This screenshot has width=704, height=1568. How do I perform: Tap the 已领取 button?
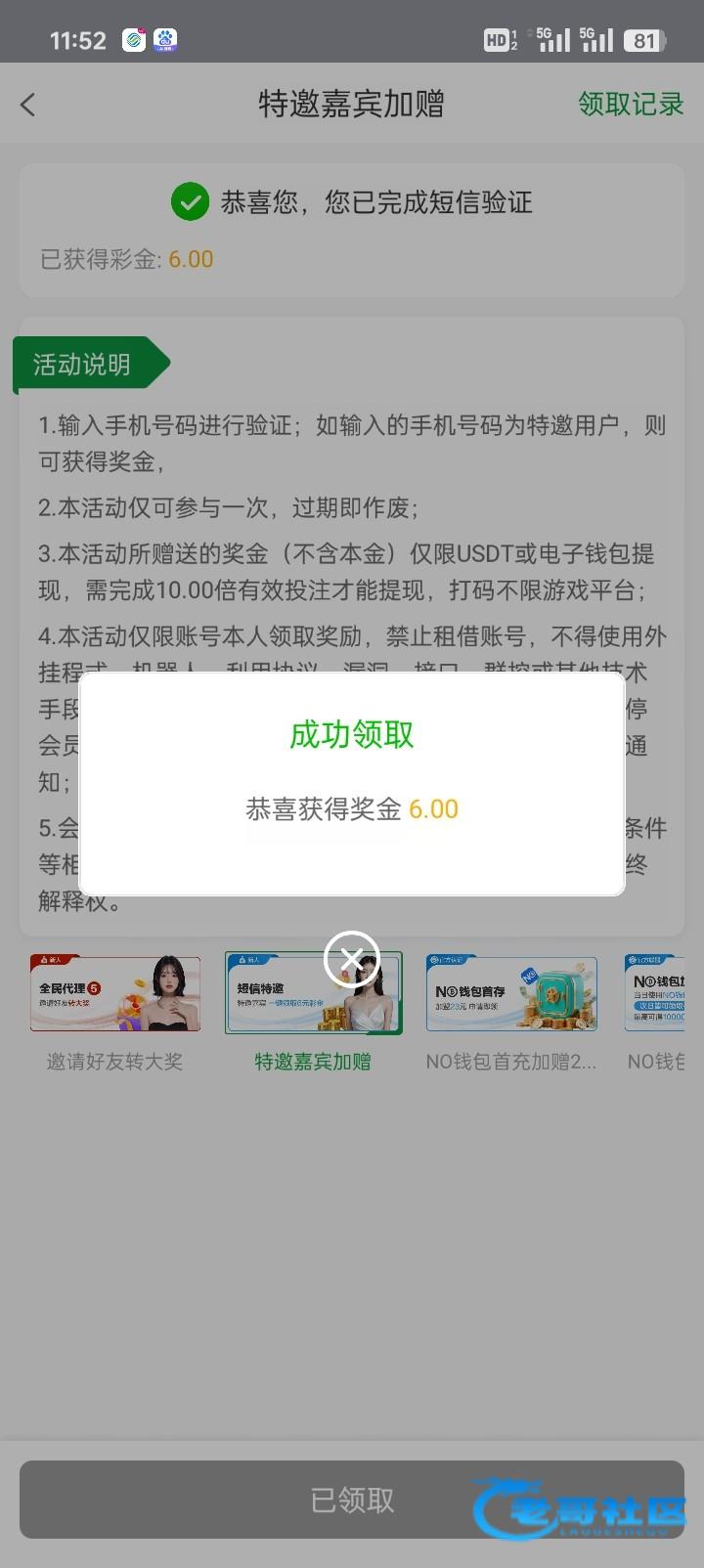coord(352,1500)
